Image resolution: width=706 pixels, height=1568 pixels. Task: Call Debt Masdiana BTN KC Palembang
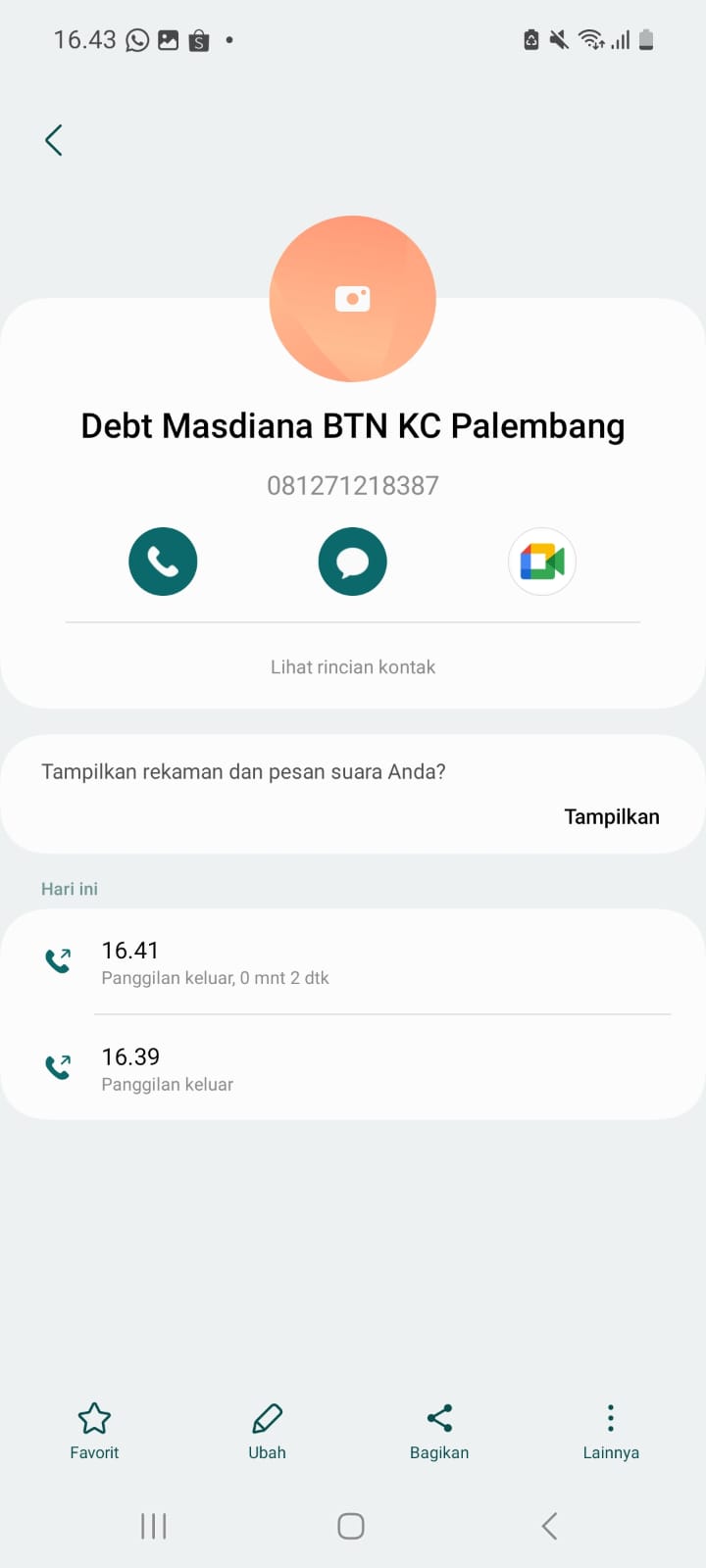pos(163,562)
